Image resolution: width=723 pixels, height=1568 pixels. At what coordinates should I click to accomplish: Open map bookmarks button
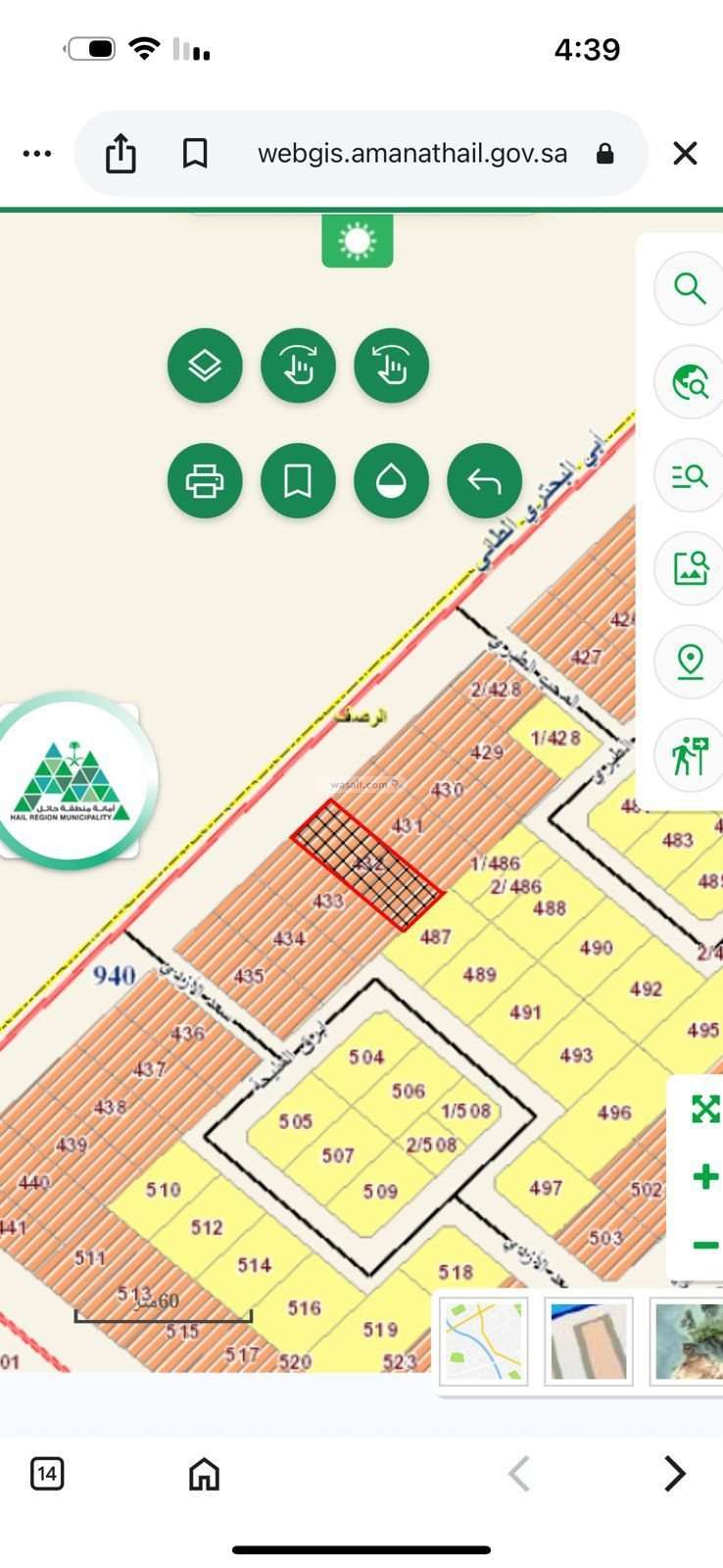click(298, 480)
